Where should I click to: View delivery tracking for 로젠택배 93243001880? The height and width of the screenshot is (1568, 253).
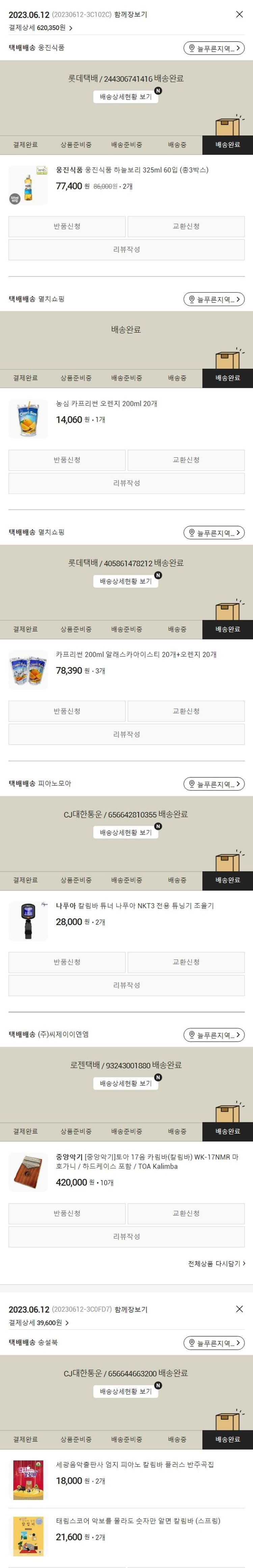[126, 1084]
